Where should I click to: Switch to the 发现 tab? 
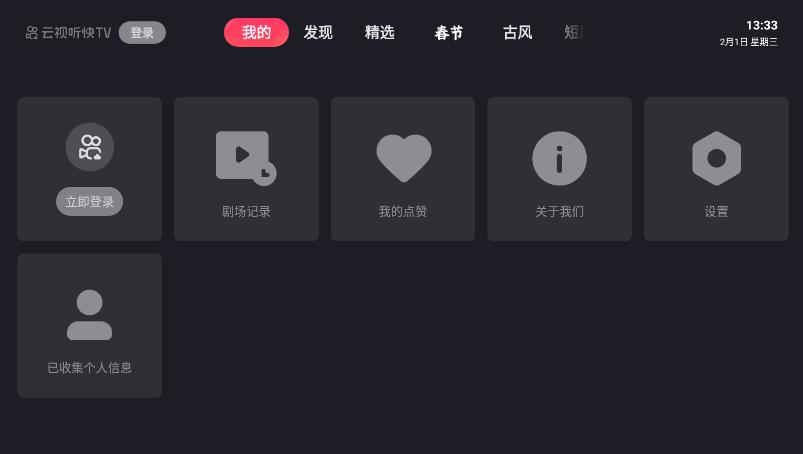point(318,33)
